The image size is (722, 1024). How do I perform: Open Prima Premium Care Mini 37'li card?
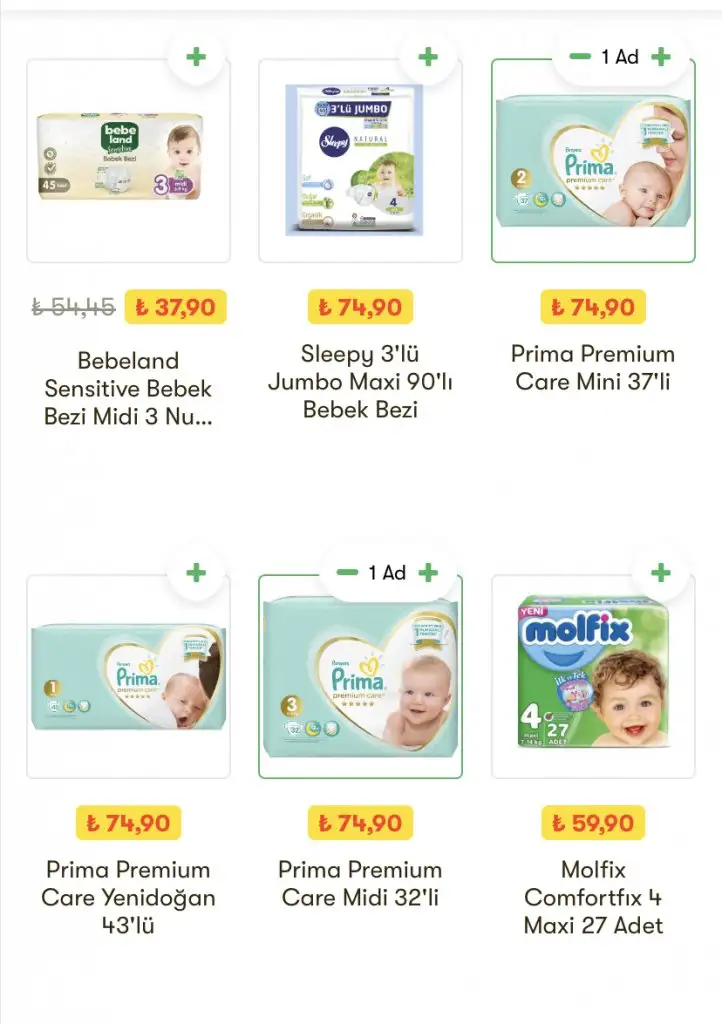pyautogui.click(x=593, y=162)
